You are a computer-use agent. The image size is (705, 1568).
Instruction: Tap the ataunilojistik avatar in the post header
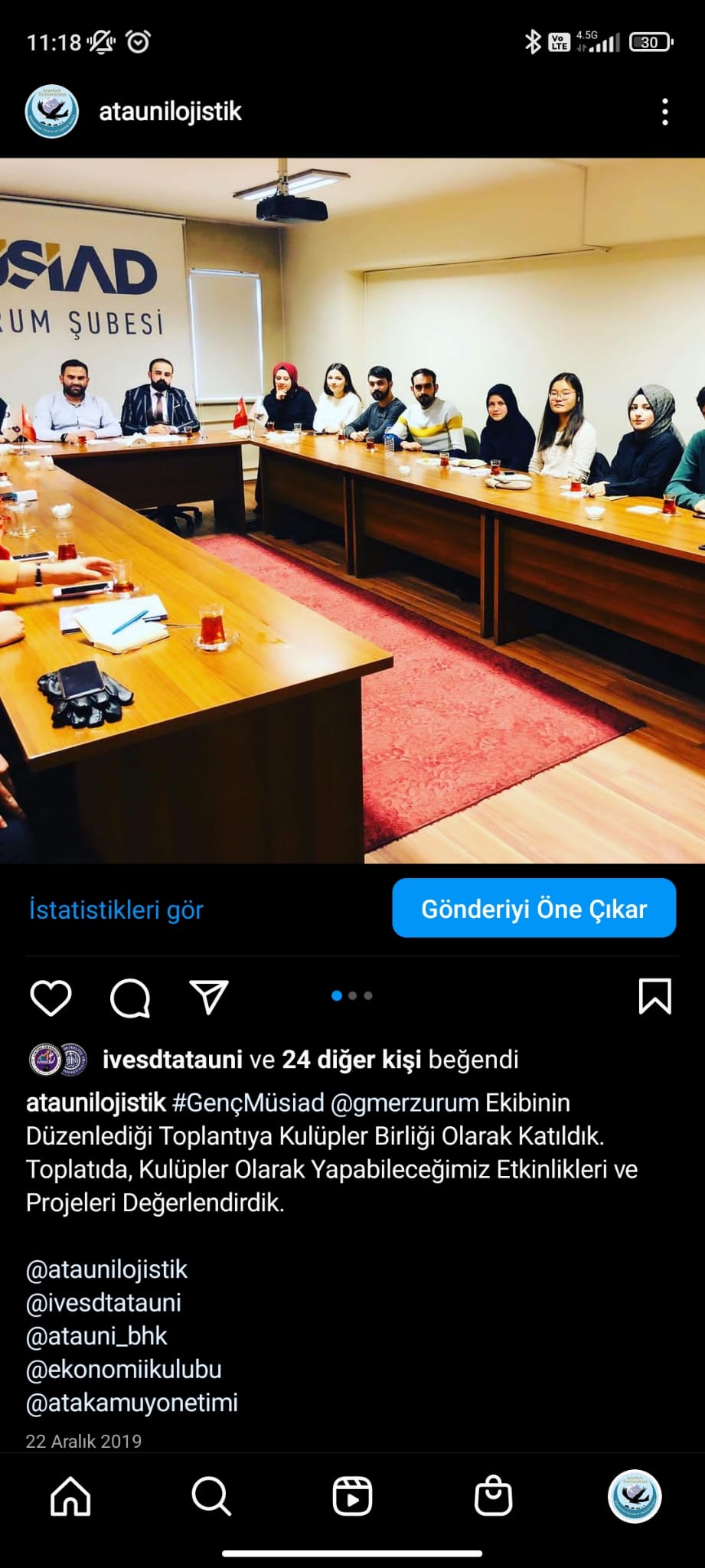pos(52,112)
